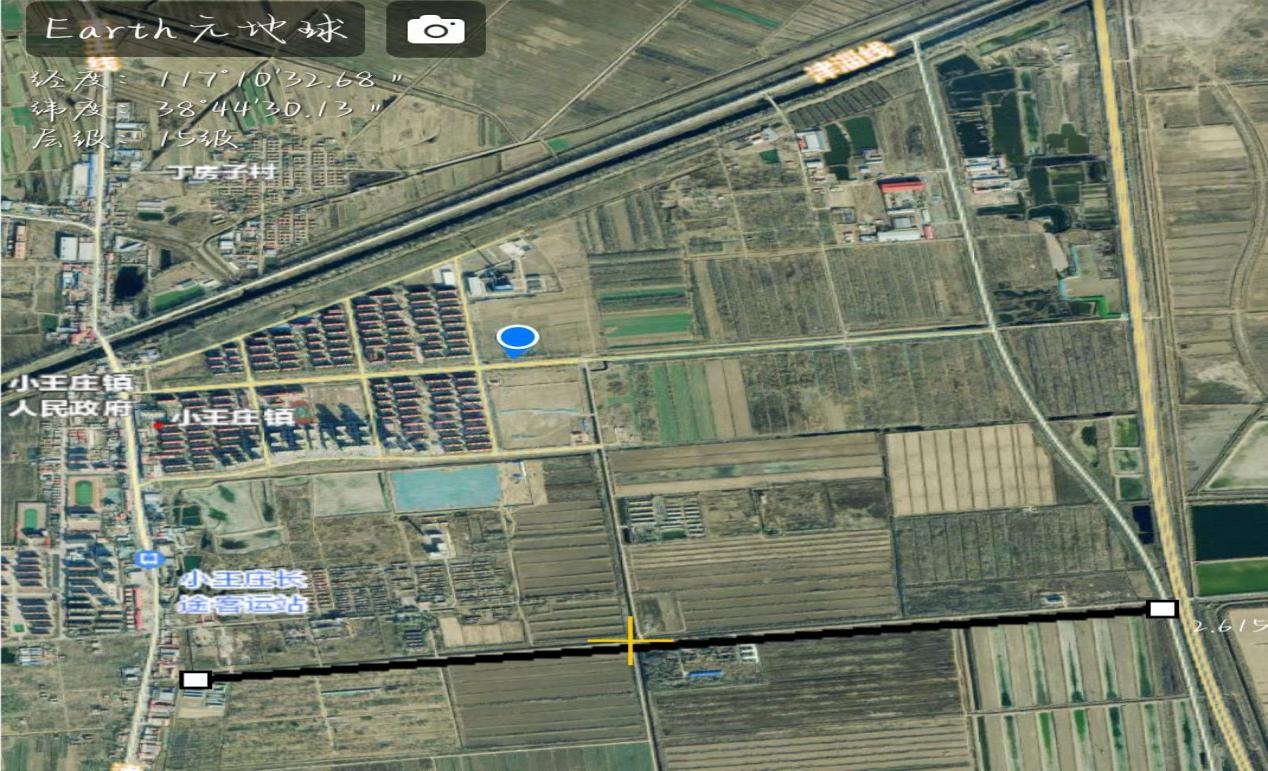Tap the Earth元地球 button
This screenshot has width=1268, height=771.
click(194, 29)
